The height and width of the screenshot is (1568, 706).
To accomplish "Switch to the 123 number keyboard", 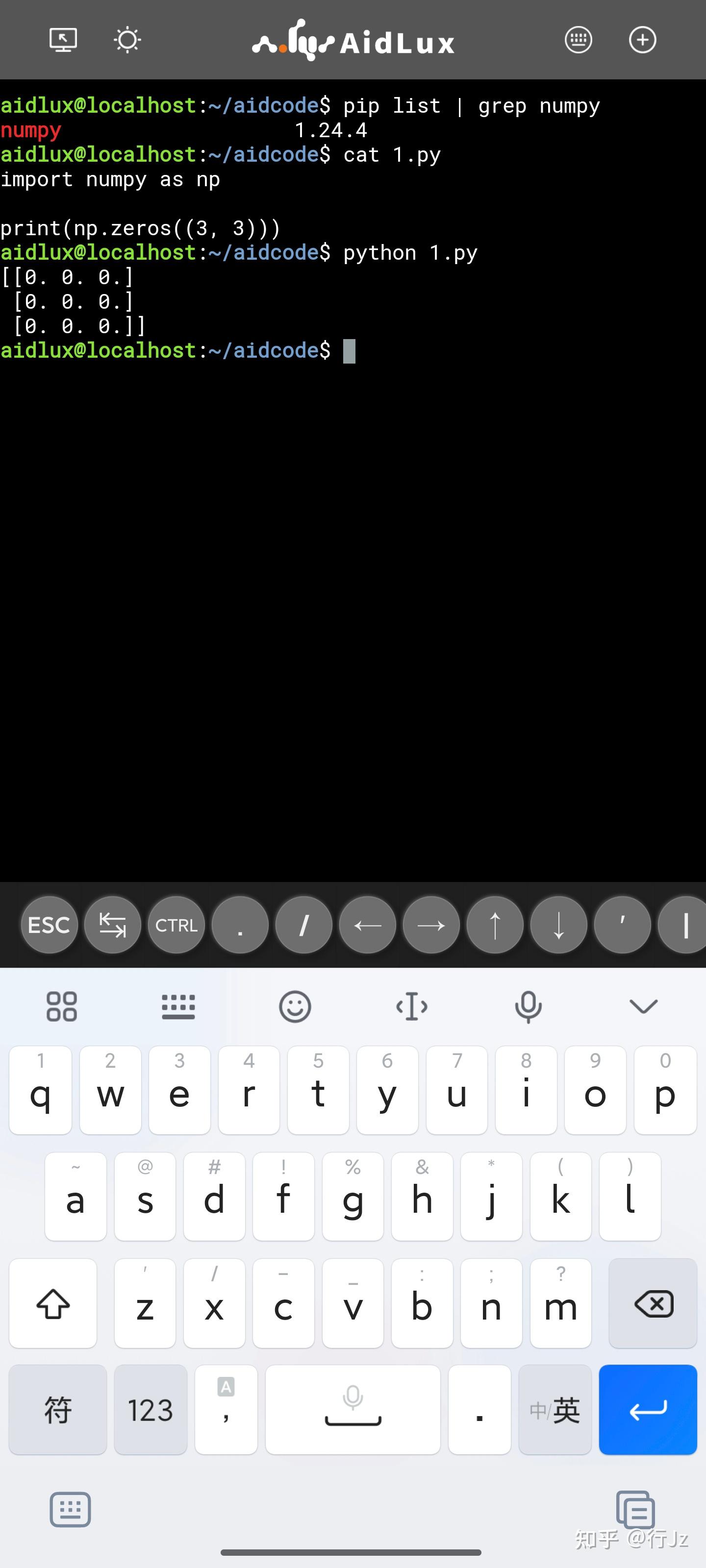I will 151,1410.
